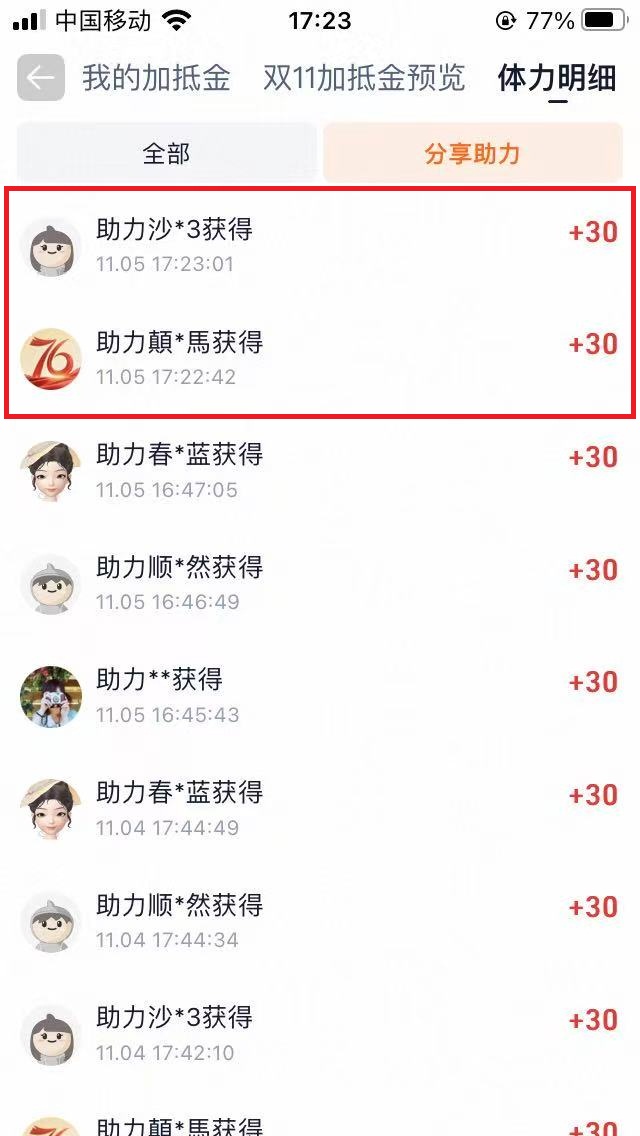Filter by 分享助力
Screen dimensions: 640x1136
(472, 154)
